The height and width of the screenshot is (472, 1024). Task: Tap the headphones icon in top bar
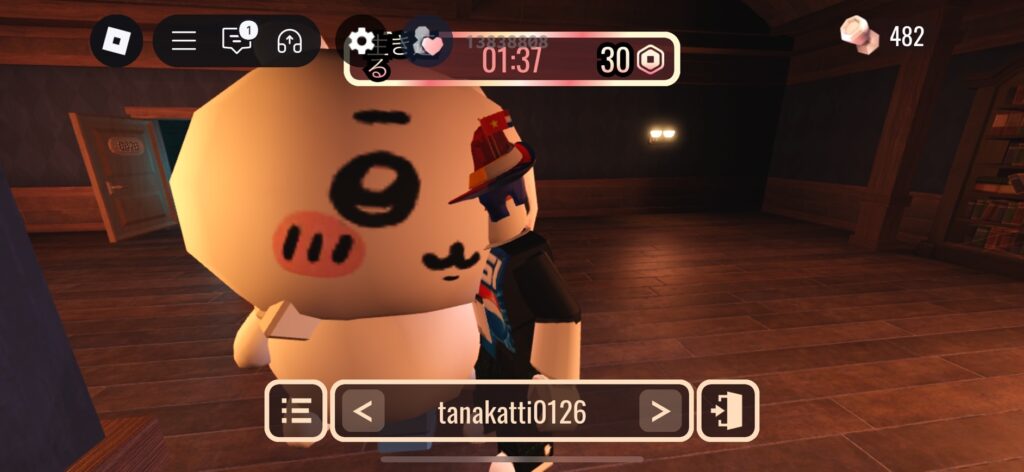coord(289,41)
